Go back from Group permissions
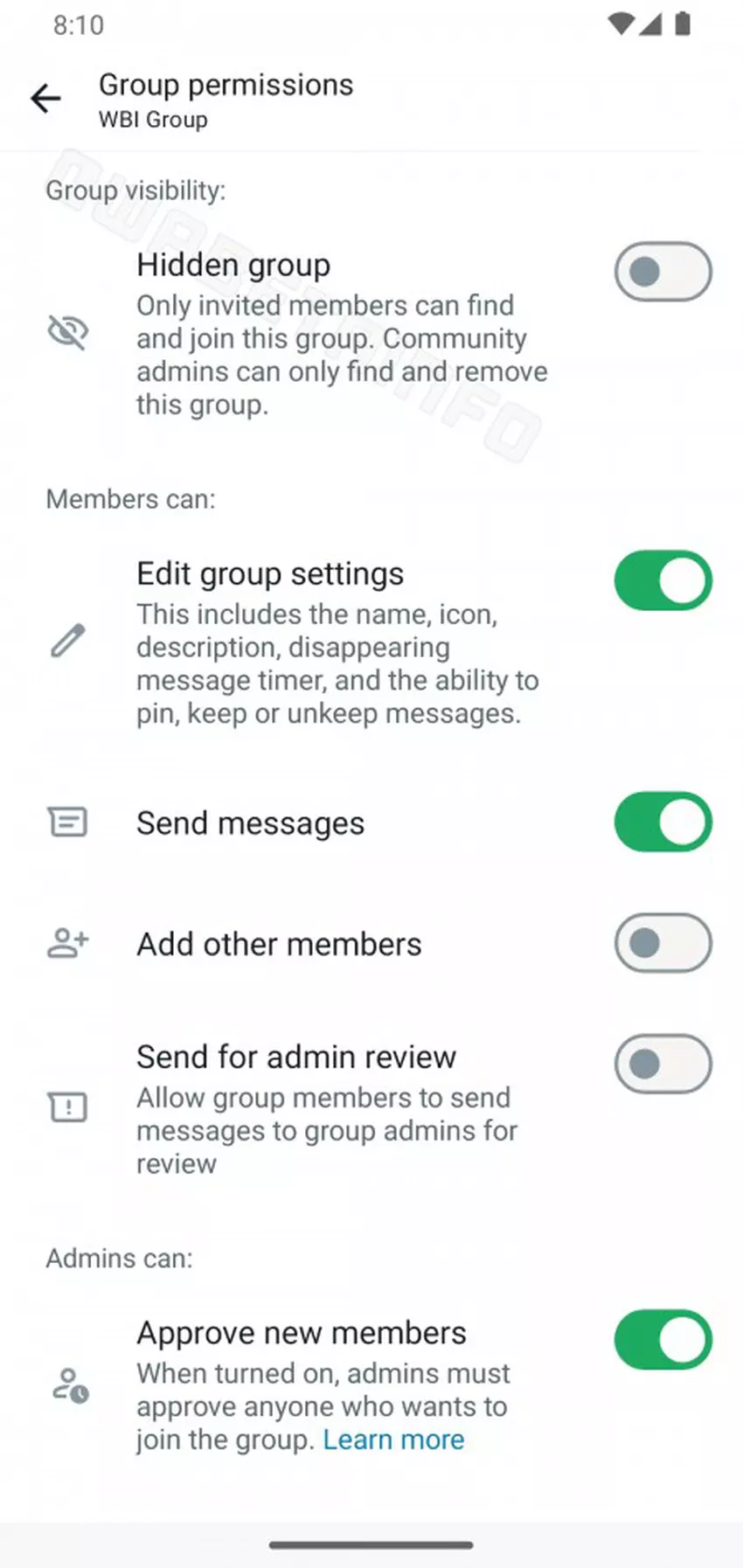743x1568 pixels. point(45,98)
